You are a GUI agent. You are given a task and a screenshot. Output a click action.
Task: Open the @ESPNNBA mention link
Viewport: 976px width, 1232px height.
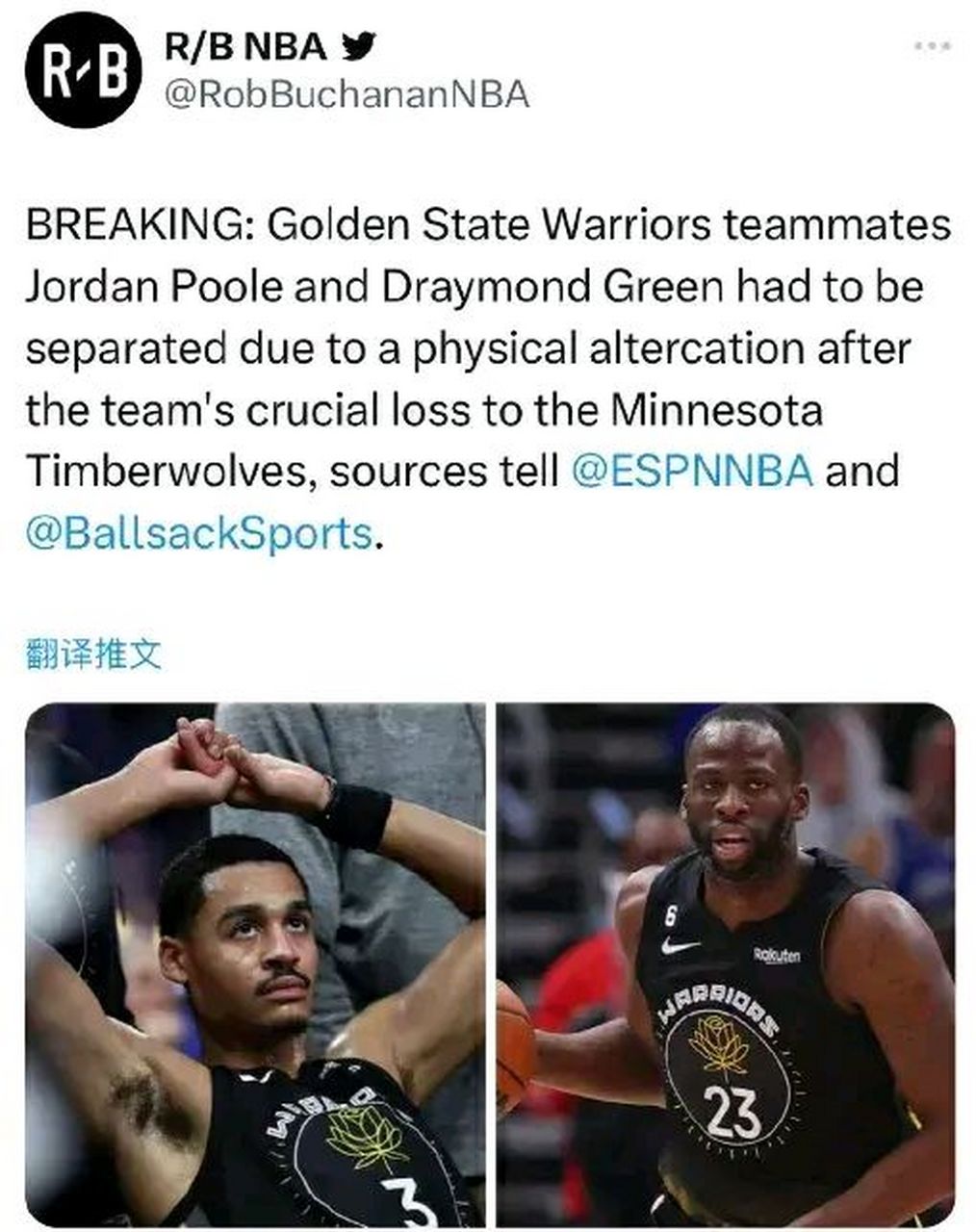[692, 472]
